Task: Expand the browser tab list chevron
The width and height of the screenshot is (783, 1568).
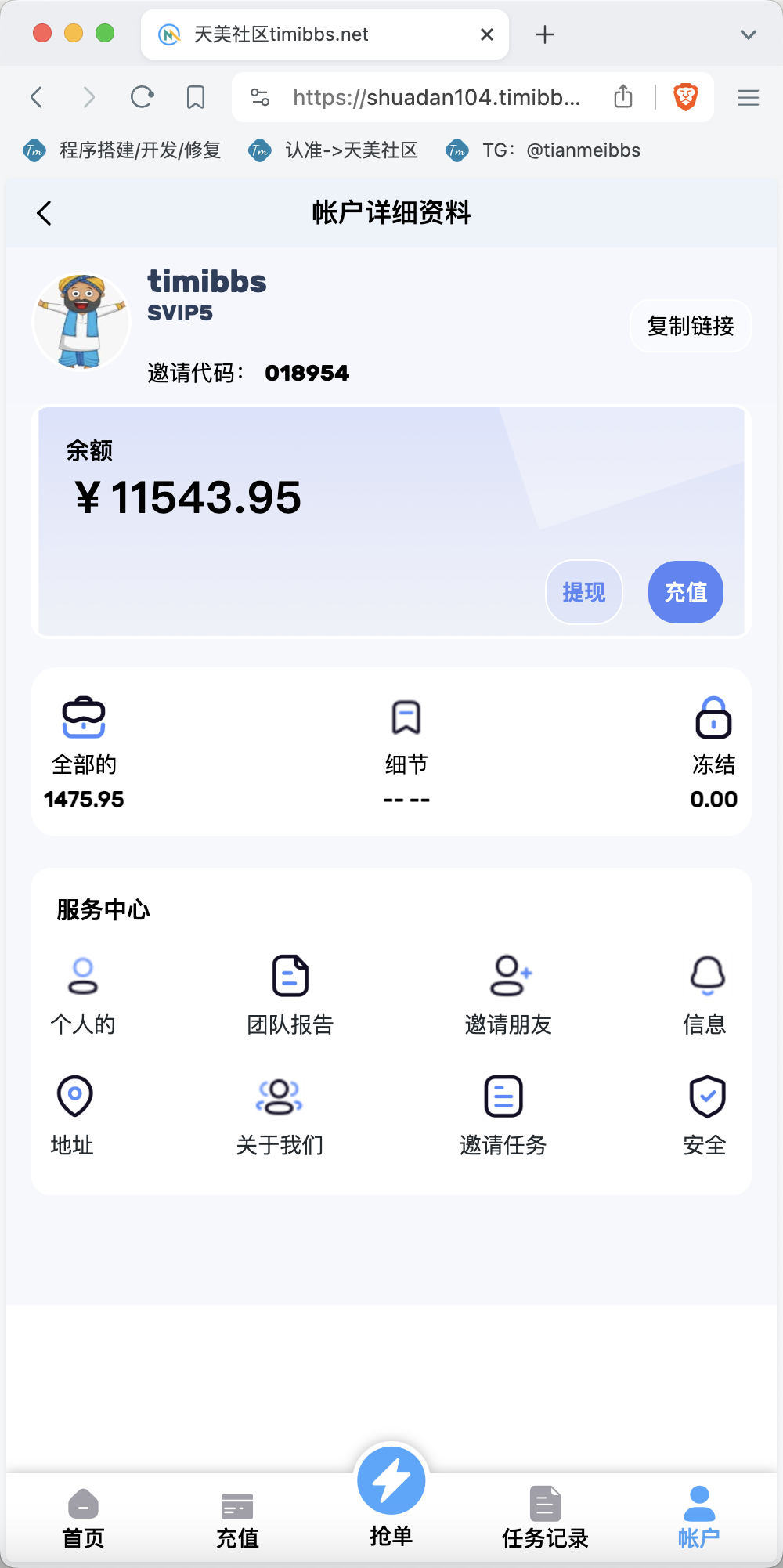Action: pos(748,34)
